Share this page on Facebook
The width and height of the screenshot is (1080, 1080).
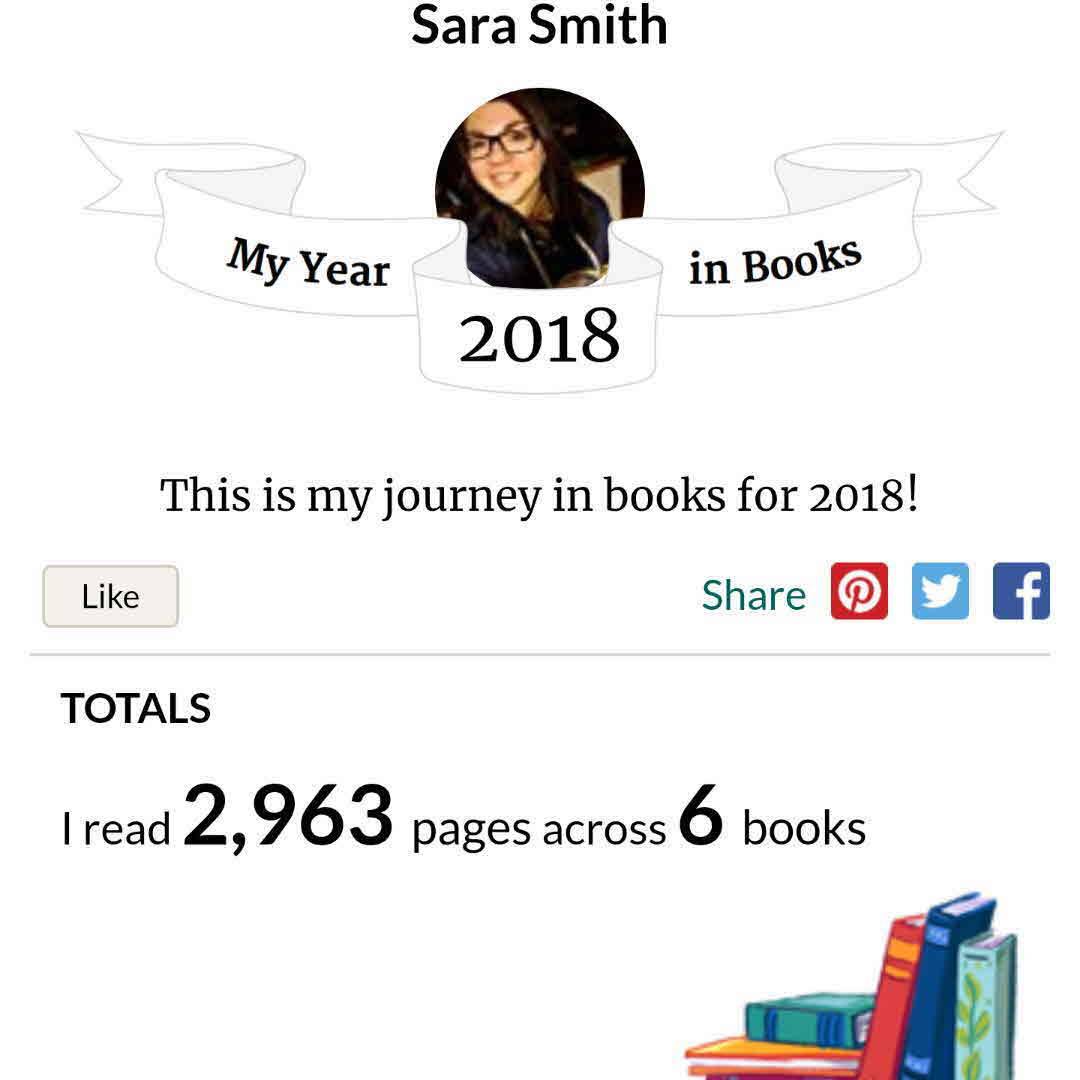[1021, 592]
